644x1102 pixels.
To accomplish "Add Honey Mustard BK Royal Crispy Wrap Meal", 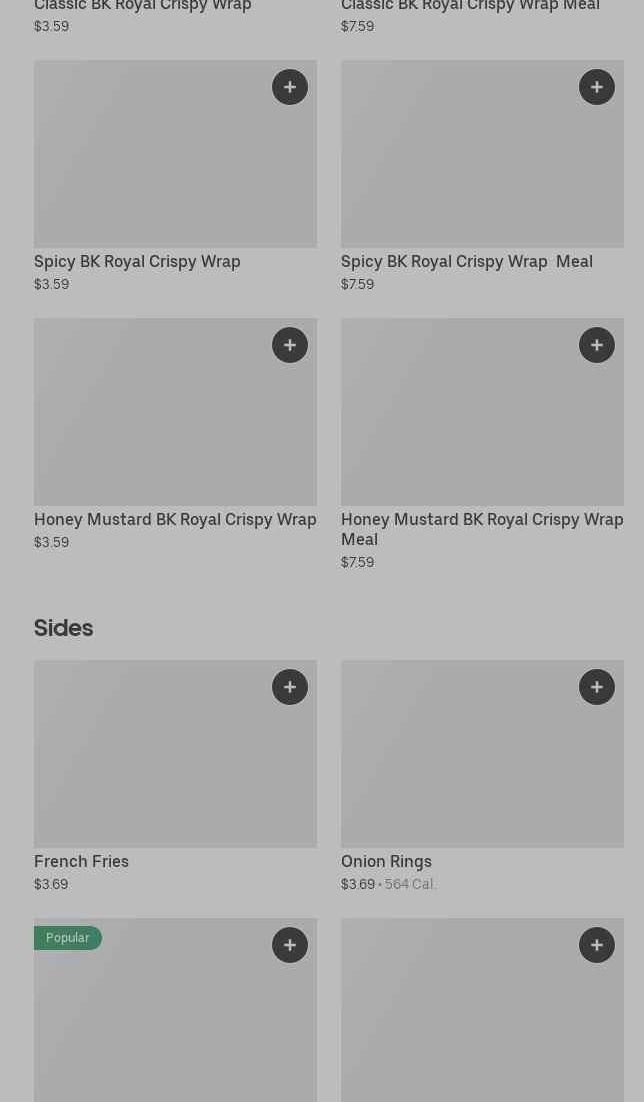I will (597, 345).
